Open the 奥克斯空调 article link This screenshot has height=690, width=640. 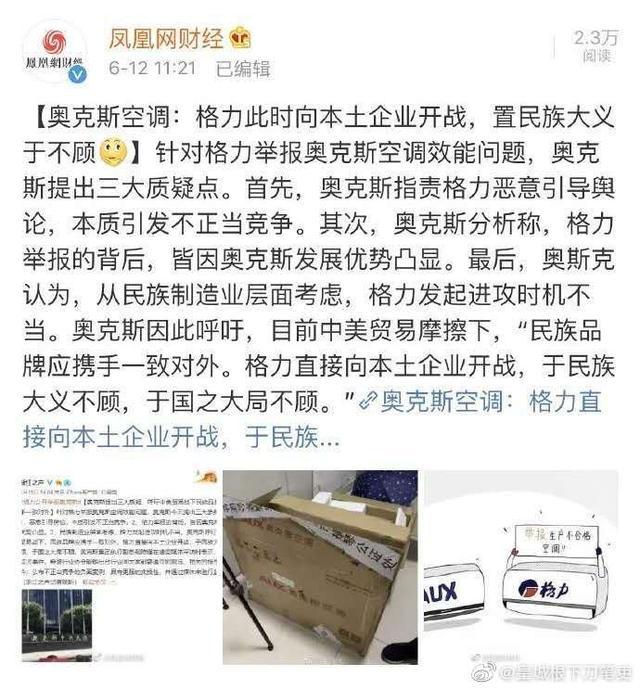point(480,403)
